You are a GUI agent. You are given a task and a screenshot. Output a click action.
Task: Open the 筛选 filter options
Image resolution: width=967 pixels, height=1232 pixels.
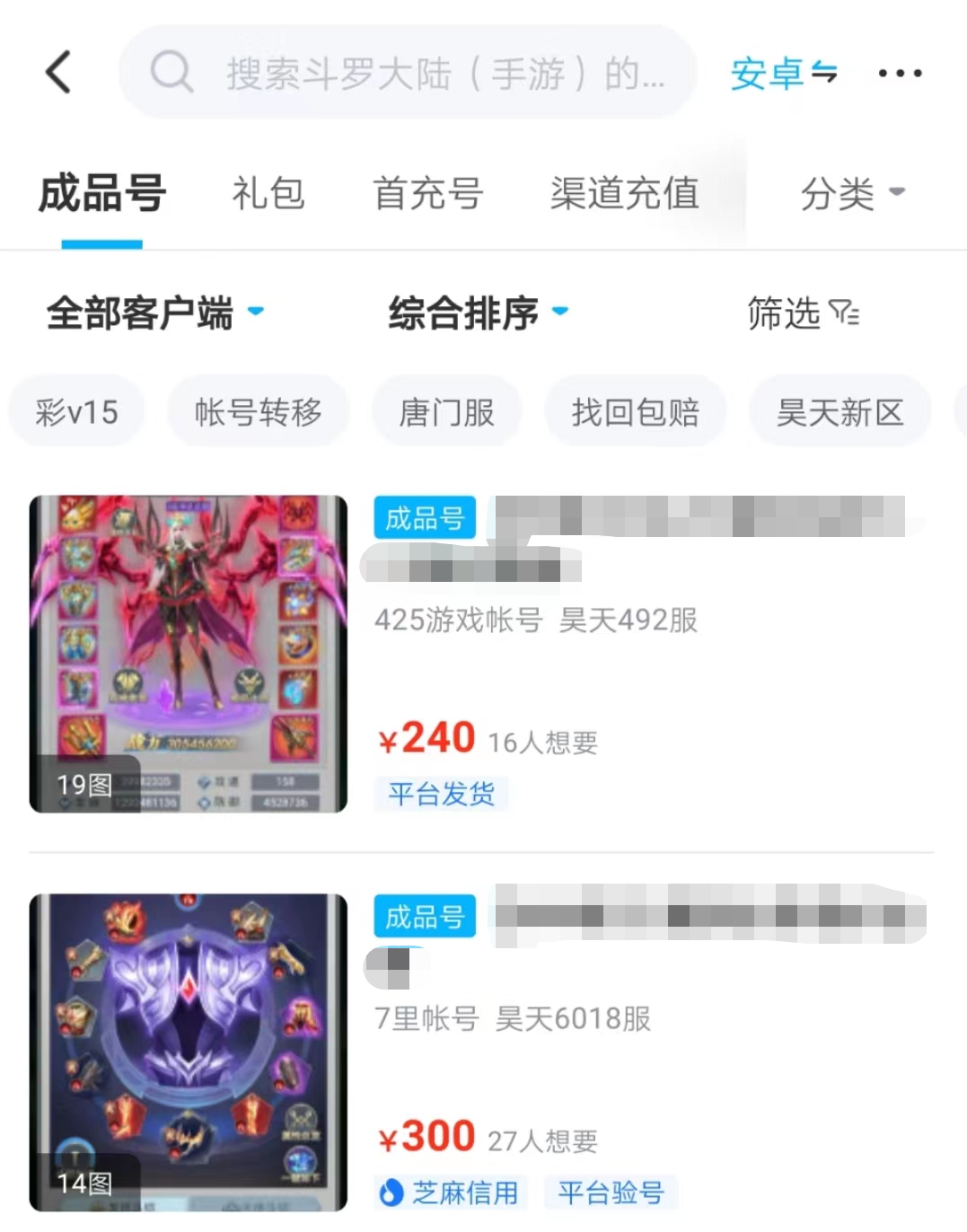point(803,313)
